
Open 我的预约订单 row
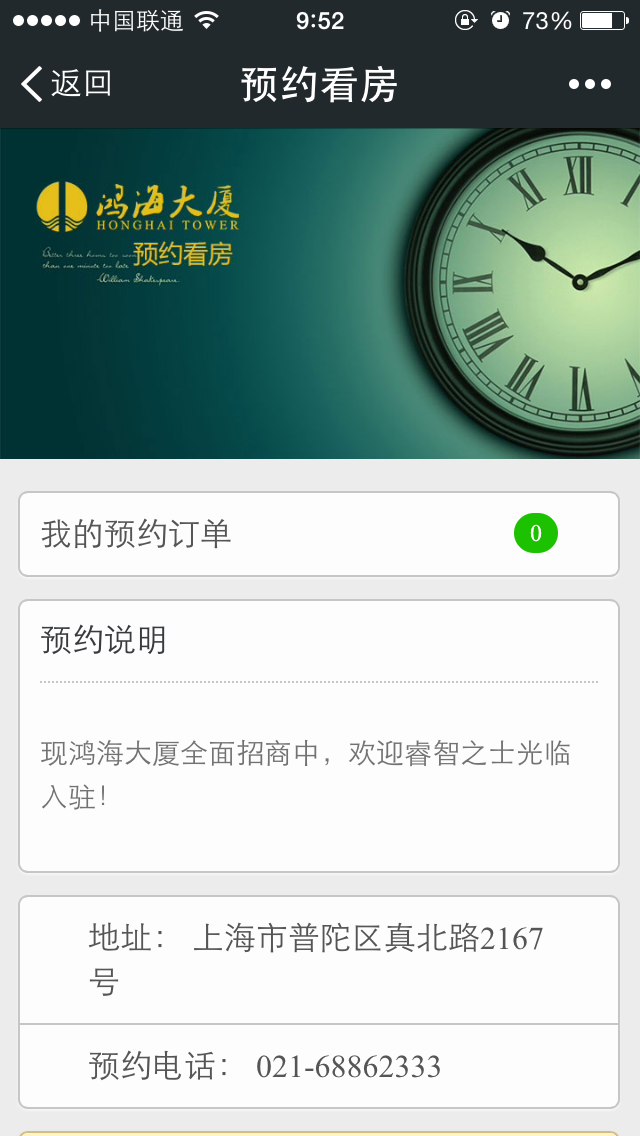318,534
